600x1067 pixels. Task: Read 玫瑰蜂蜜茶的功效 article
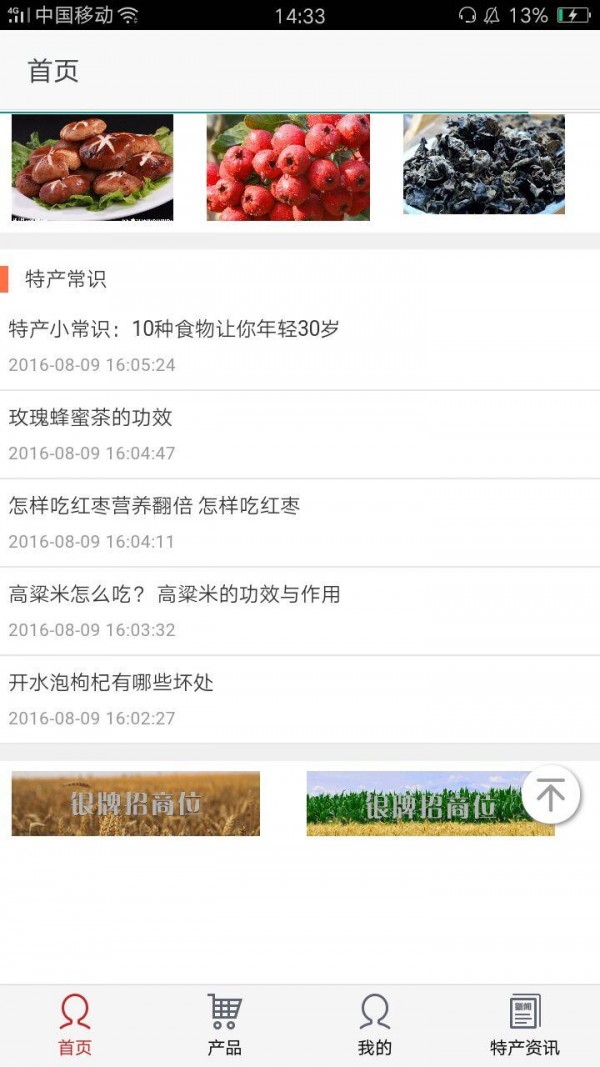[91, 418]
